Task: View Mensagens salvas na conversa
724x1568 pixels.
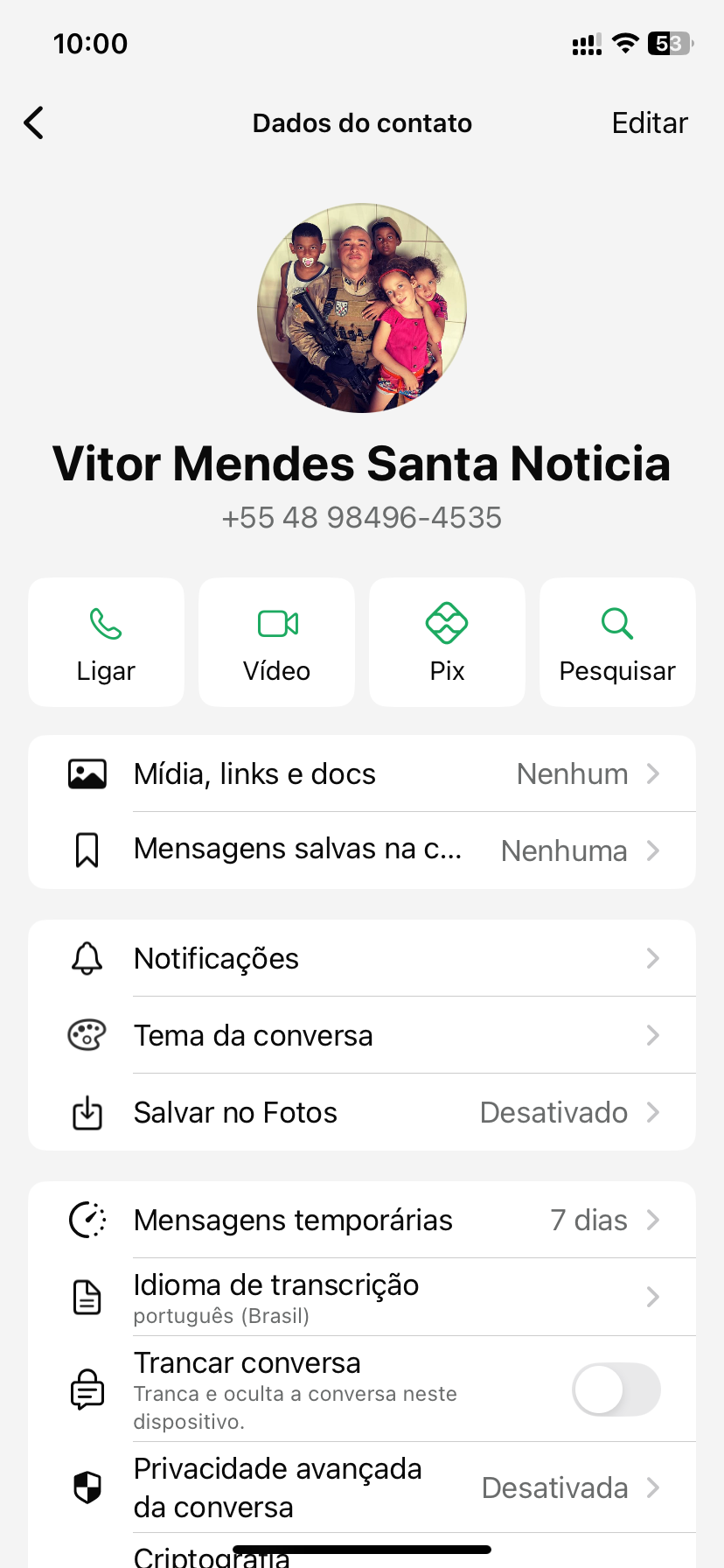Action: (x=362, y=850)
